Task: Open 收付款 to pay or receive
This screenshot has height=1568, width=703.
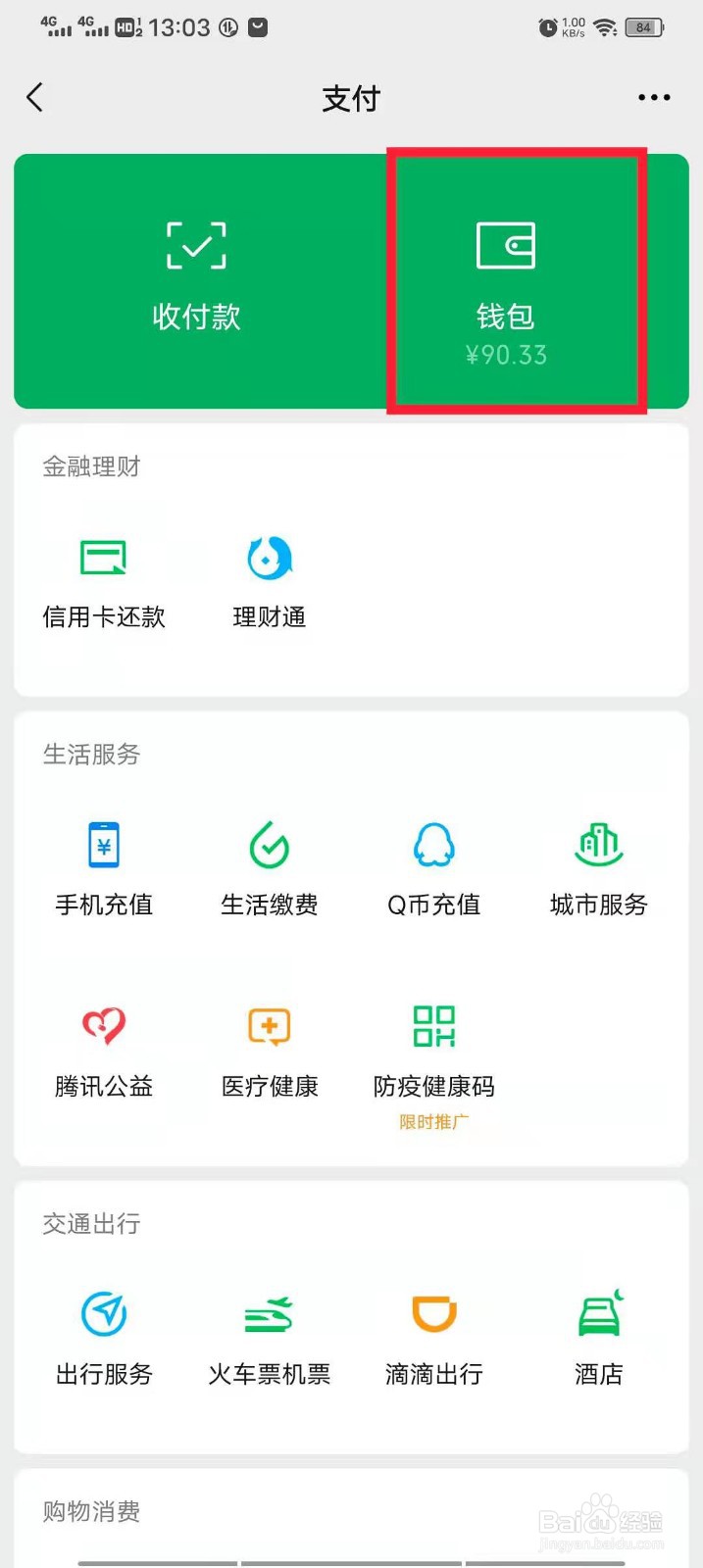Action: coord(196,277)
